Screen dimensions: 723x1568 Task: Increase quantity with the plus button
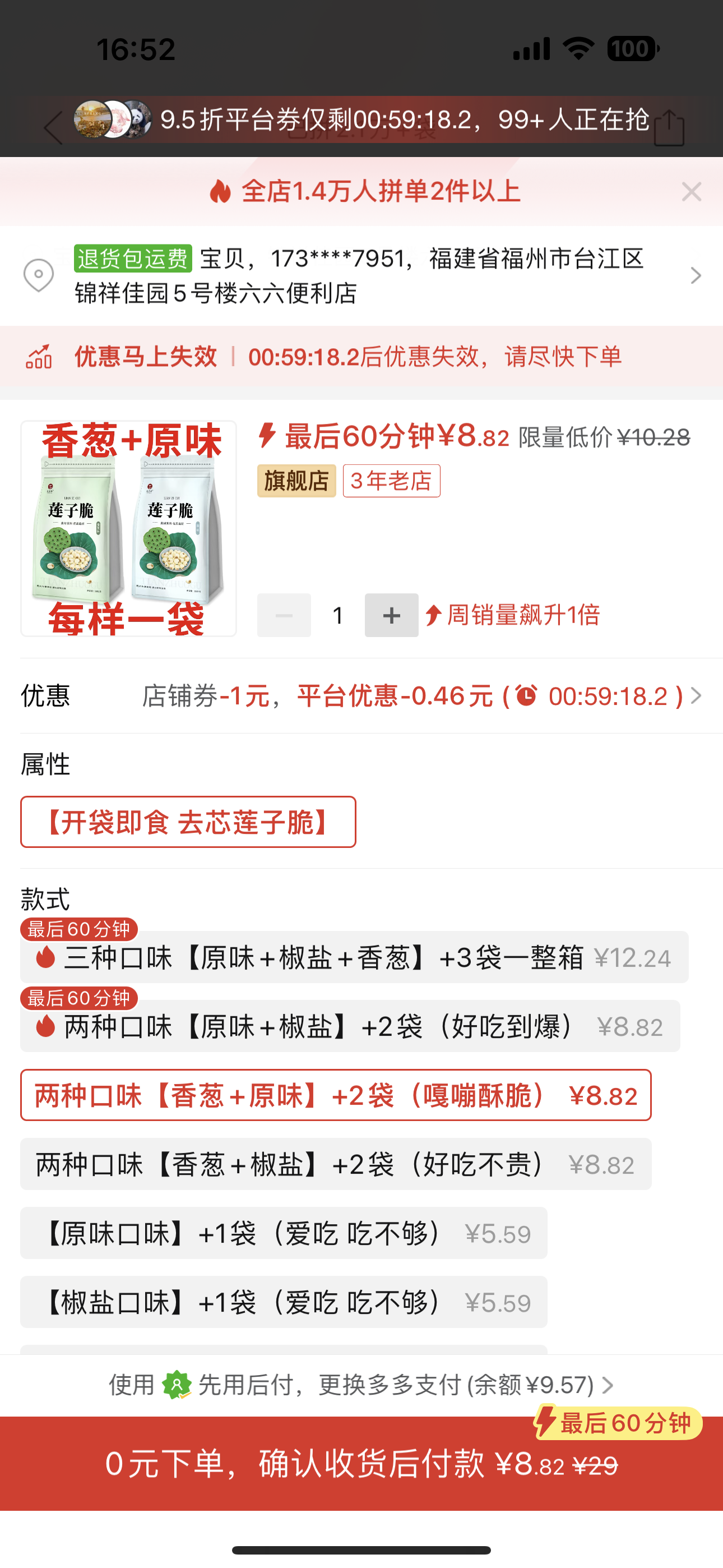coord(391,615)
